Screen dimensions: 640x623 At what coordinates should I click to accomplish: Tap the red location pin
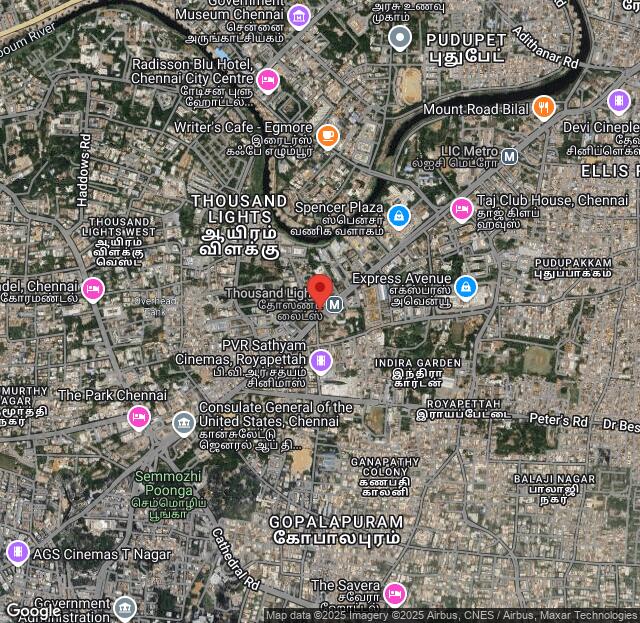click(x=320, y=290)
